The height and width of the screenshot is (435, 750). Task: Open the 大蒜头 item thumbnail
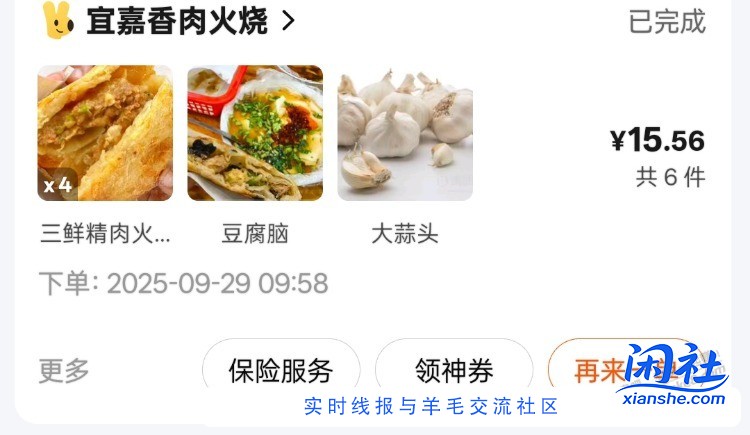(405, 133)
